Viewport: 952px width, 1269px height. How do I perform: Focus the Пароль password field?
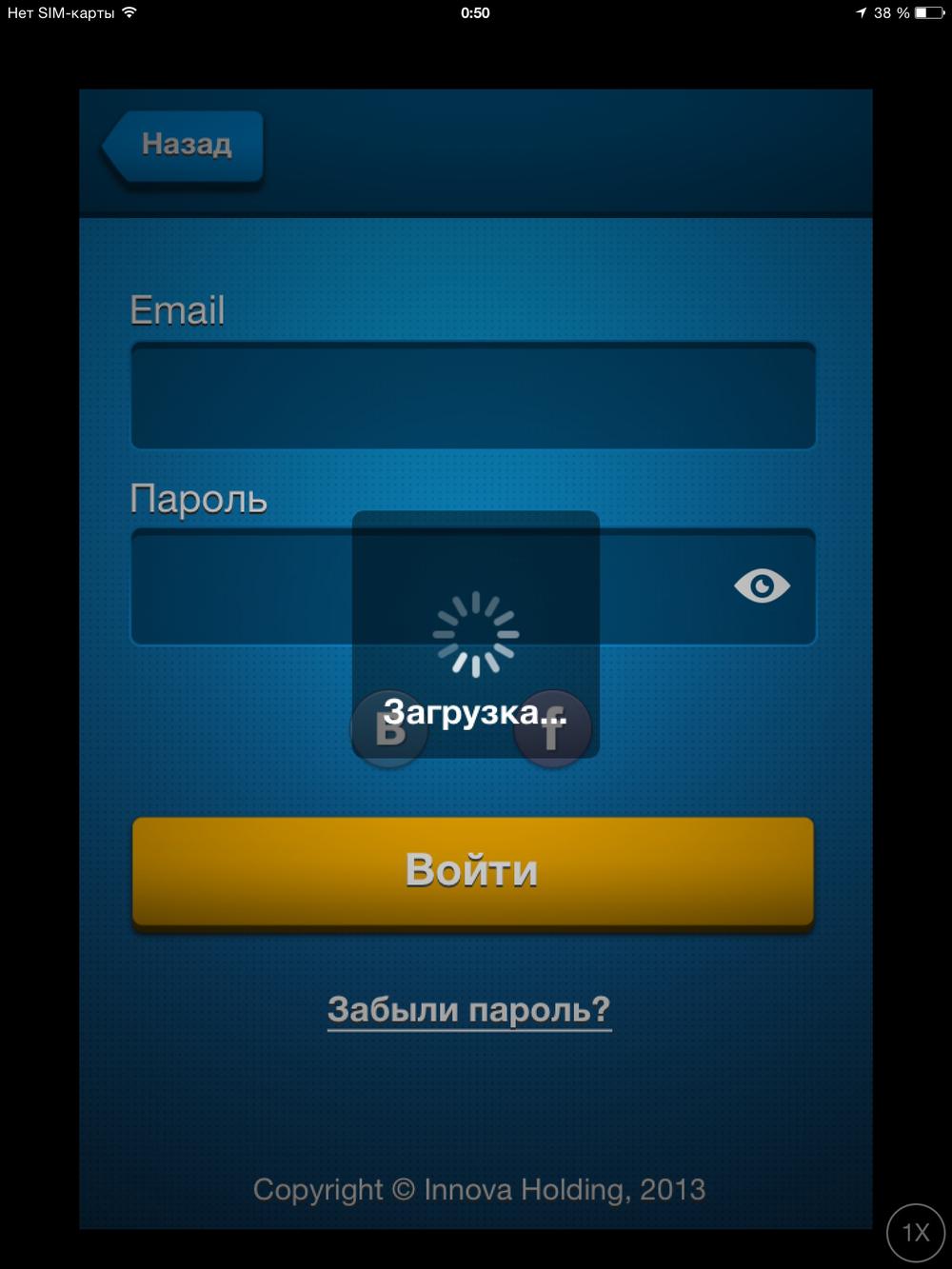pos(238,587)
